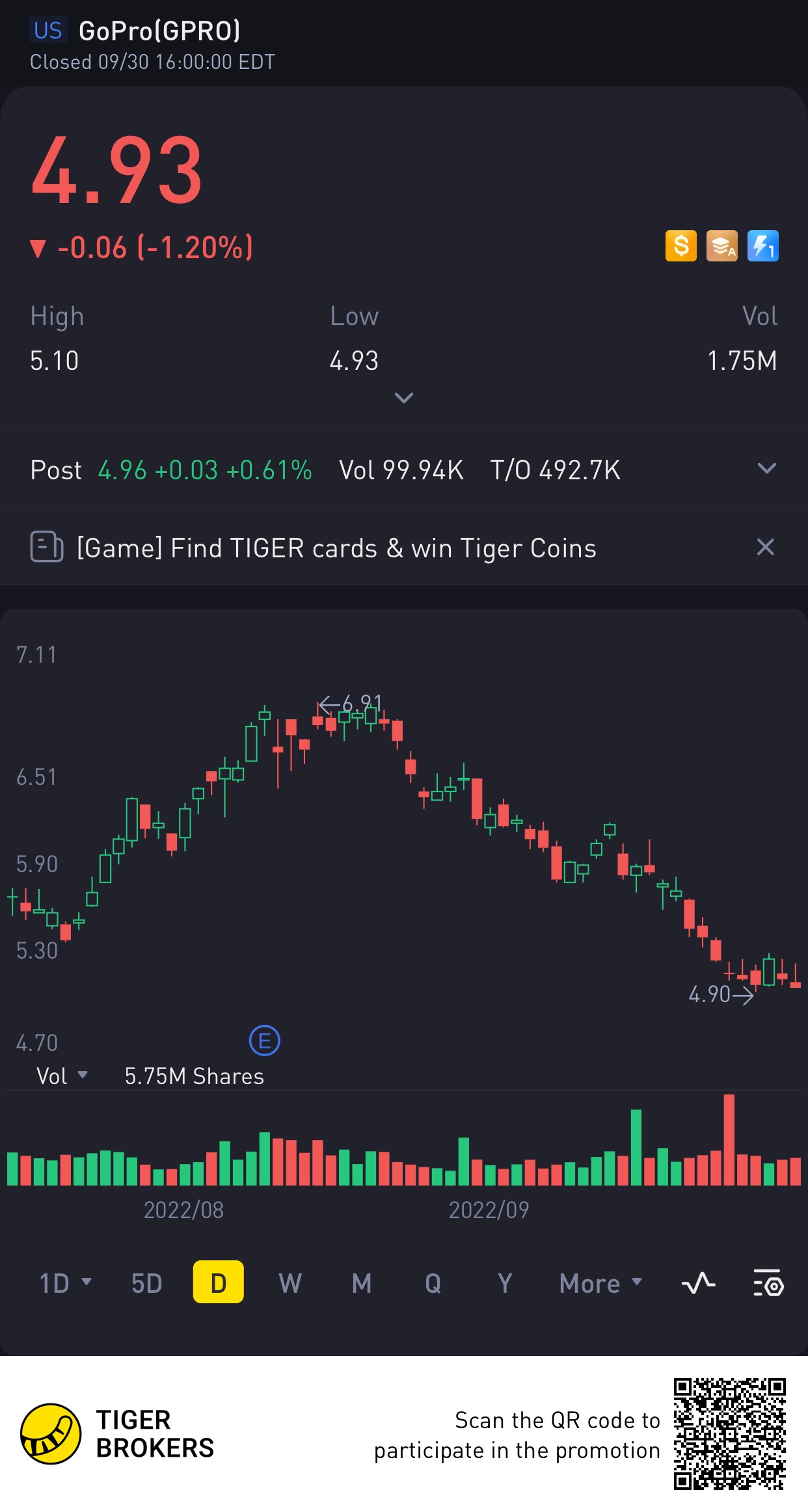Expand the quote details chevron under Low
This screenshot has width=808, height=1512.
[404, 397]
